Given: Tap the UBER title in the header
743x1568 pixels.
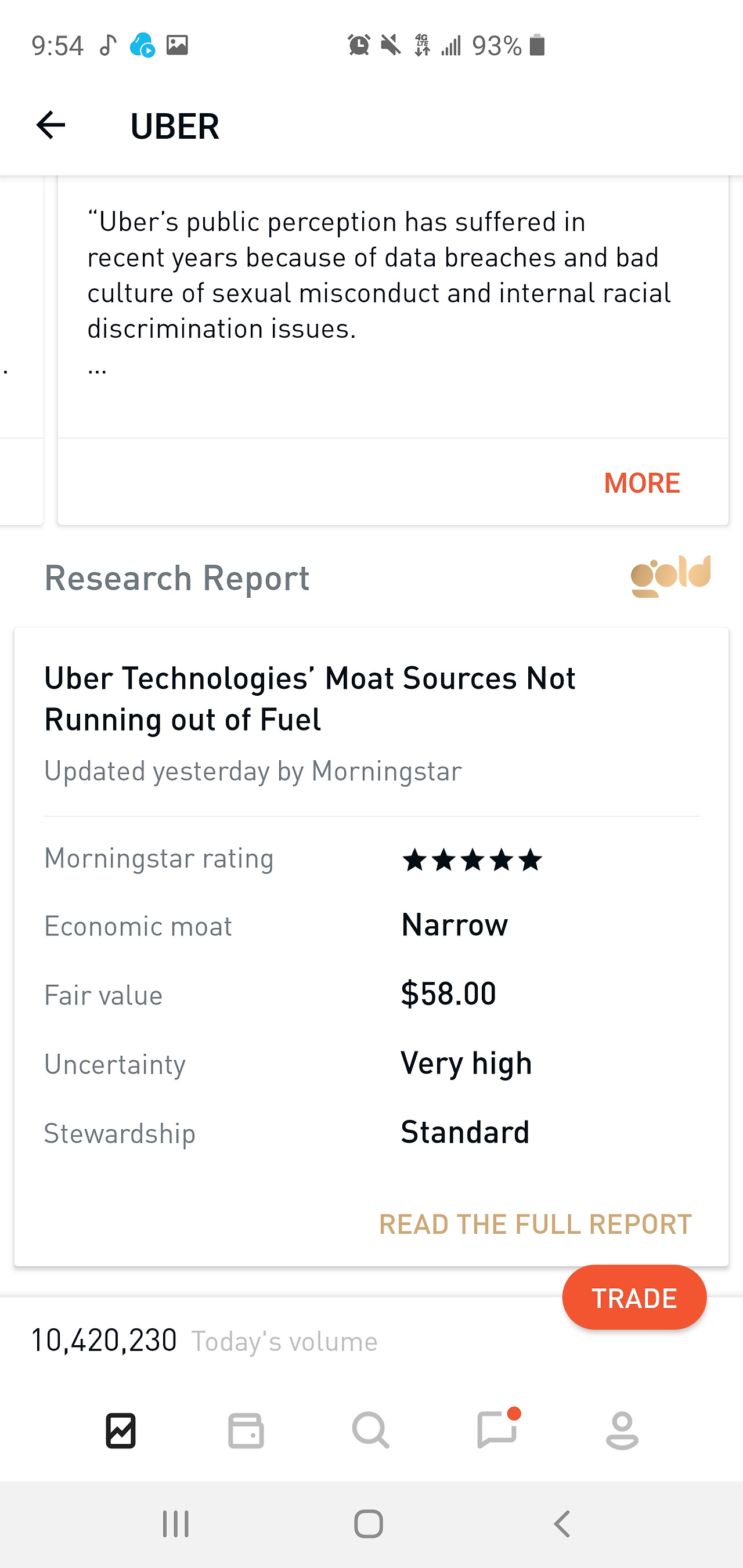Looking at the screenshot, I should [174, 126].
